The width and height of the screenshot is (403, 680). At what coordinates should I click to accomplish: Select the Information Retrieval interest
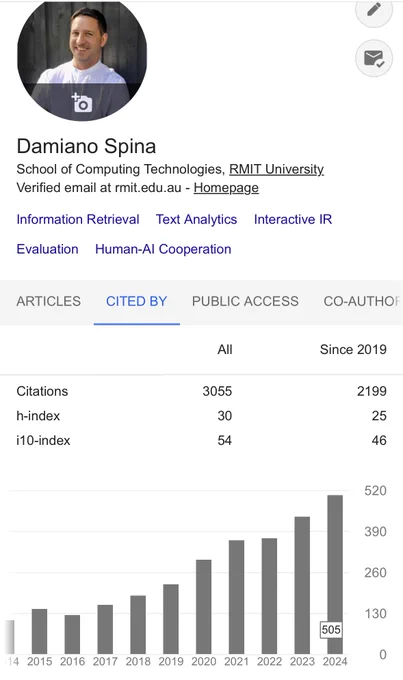click(78, 219)
